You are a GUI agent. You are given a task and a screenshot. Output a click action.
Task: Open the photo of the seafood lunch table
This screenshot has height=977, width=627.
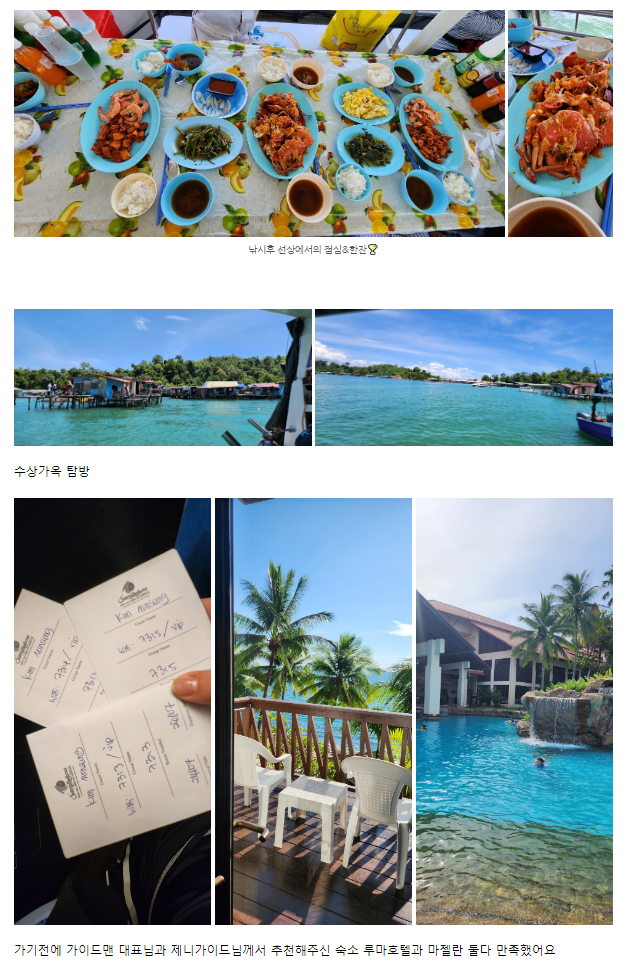pyautogui.click(x=259, y=123)
